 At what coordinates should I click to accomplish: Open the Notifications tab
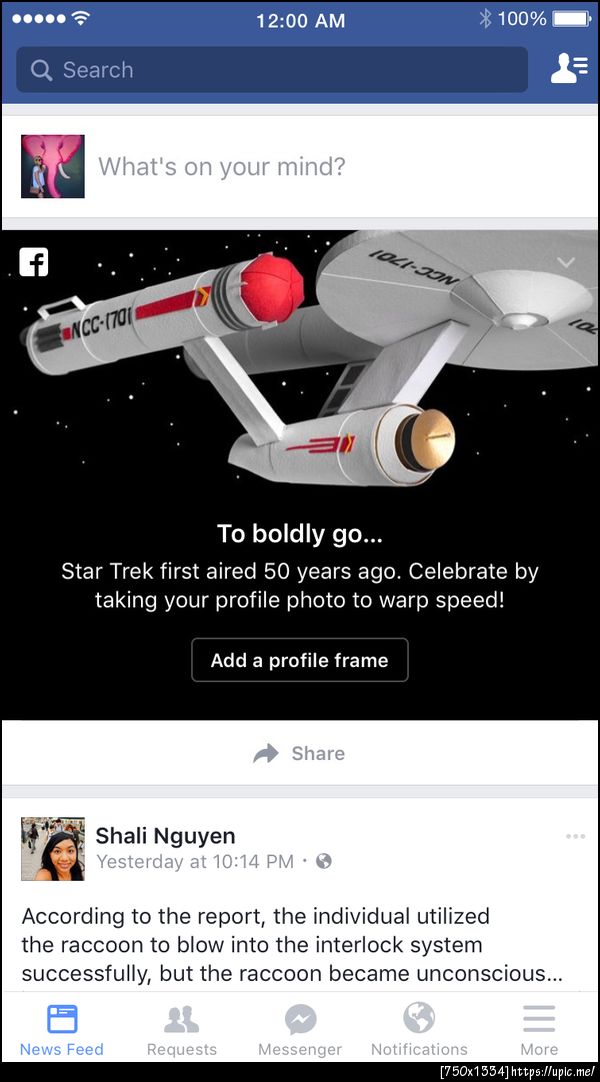tap(419, 1031)
